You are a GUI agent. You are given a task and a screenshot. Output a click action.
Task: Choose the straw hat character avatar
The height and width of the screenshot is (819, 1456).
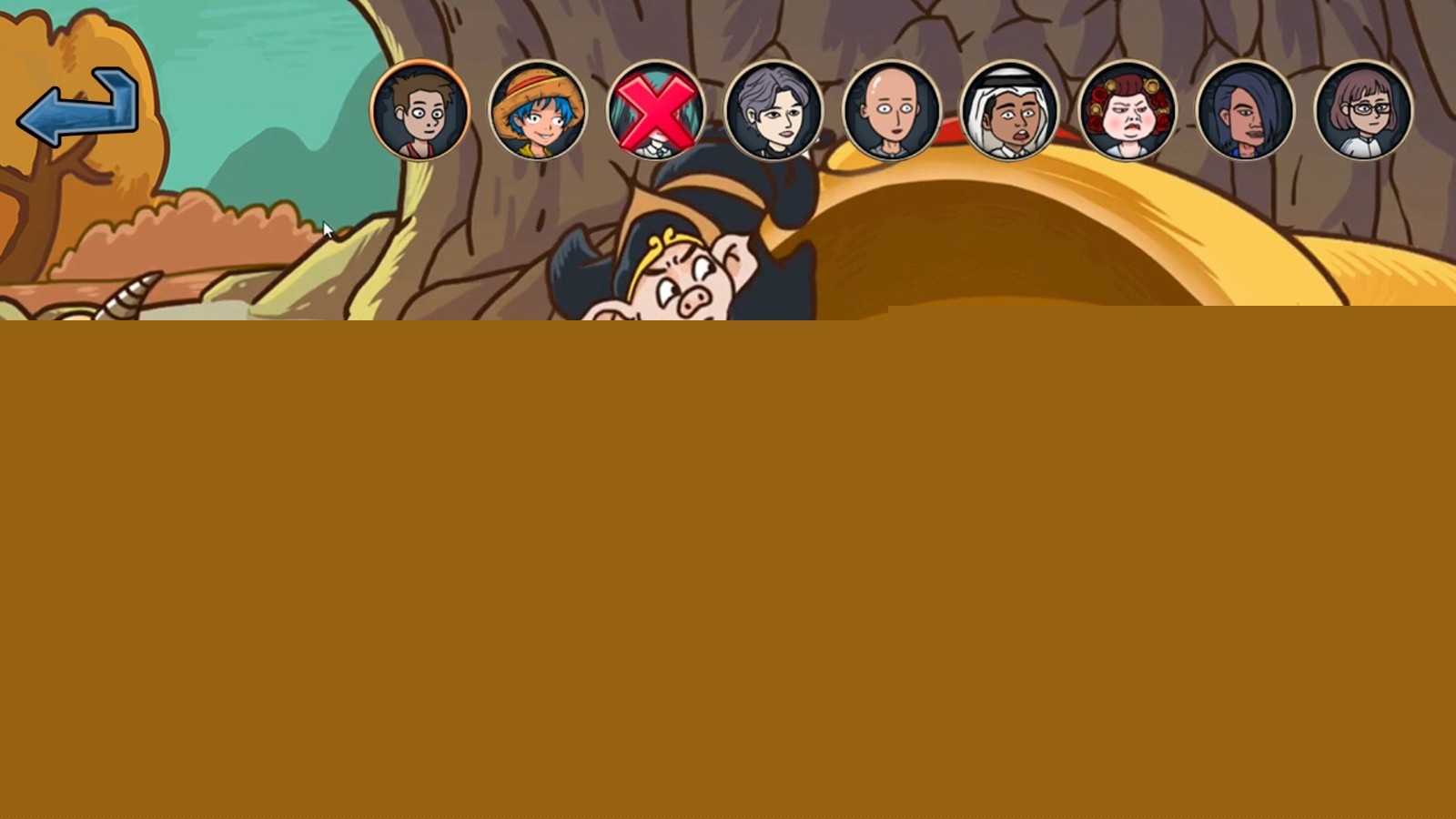tap(538, 111)
